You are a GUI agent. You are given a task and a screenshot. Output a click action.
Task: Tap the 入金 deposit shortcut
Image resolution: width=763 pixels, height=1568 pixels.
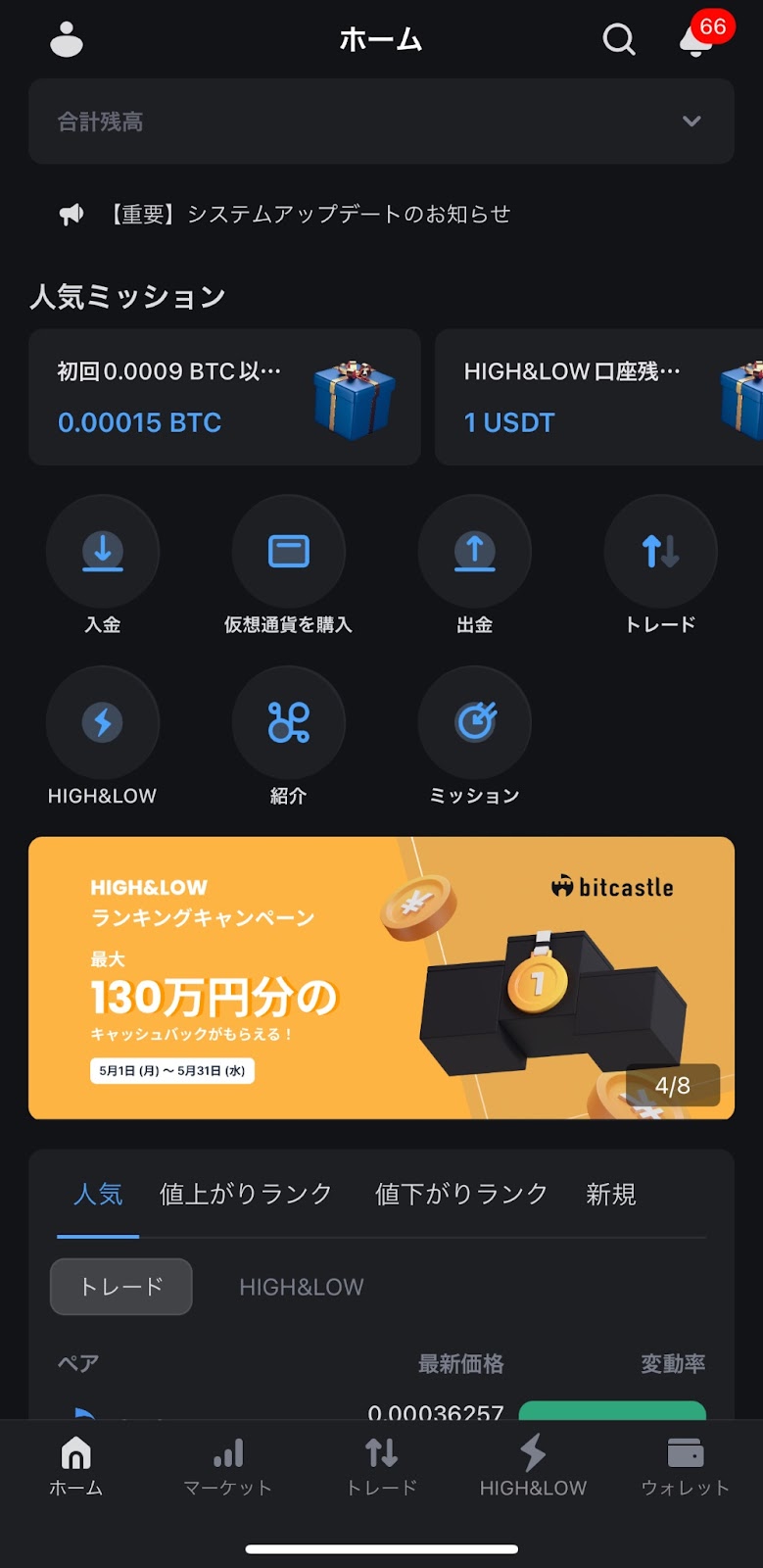103,565
